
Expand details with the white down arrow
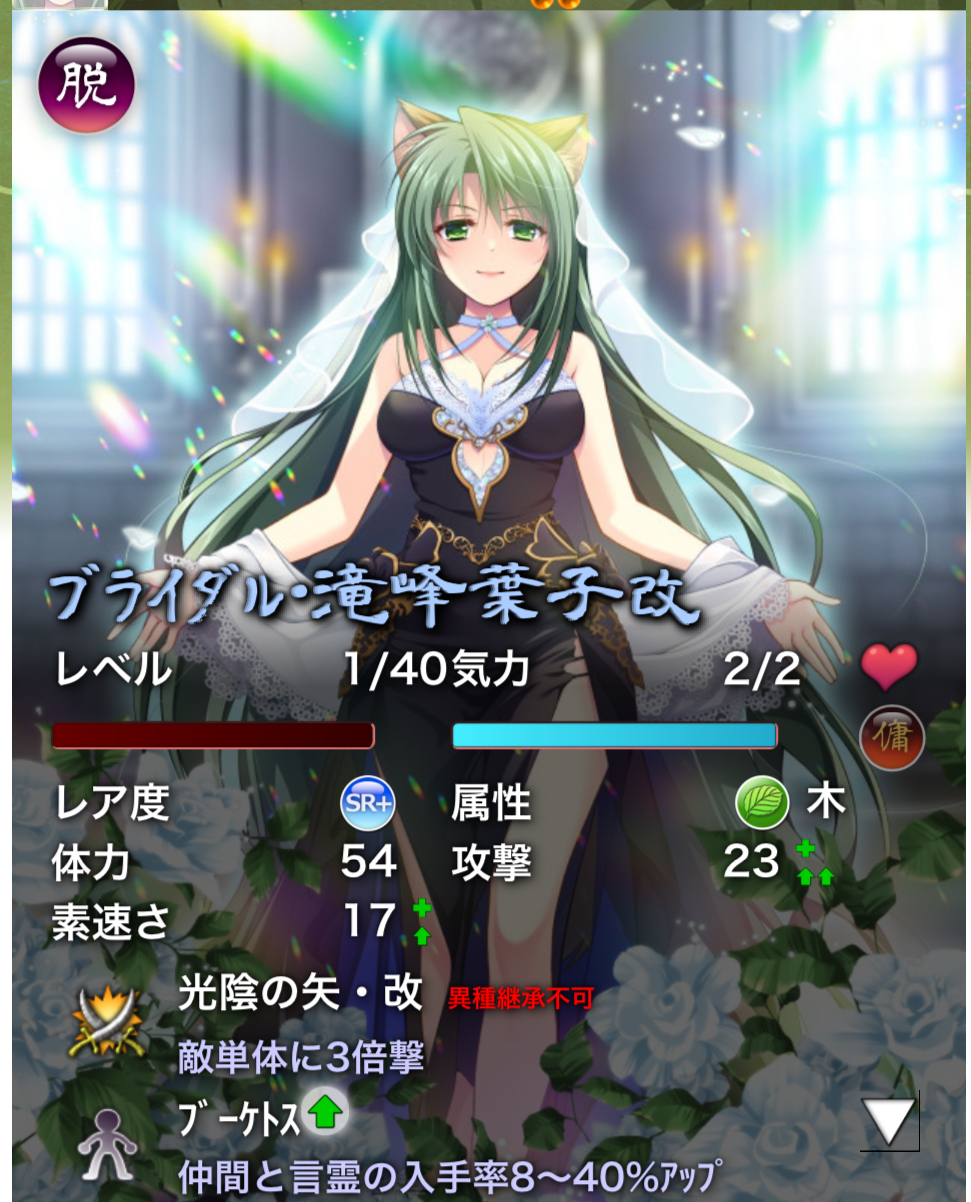[890, 1120]
